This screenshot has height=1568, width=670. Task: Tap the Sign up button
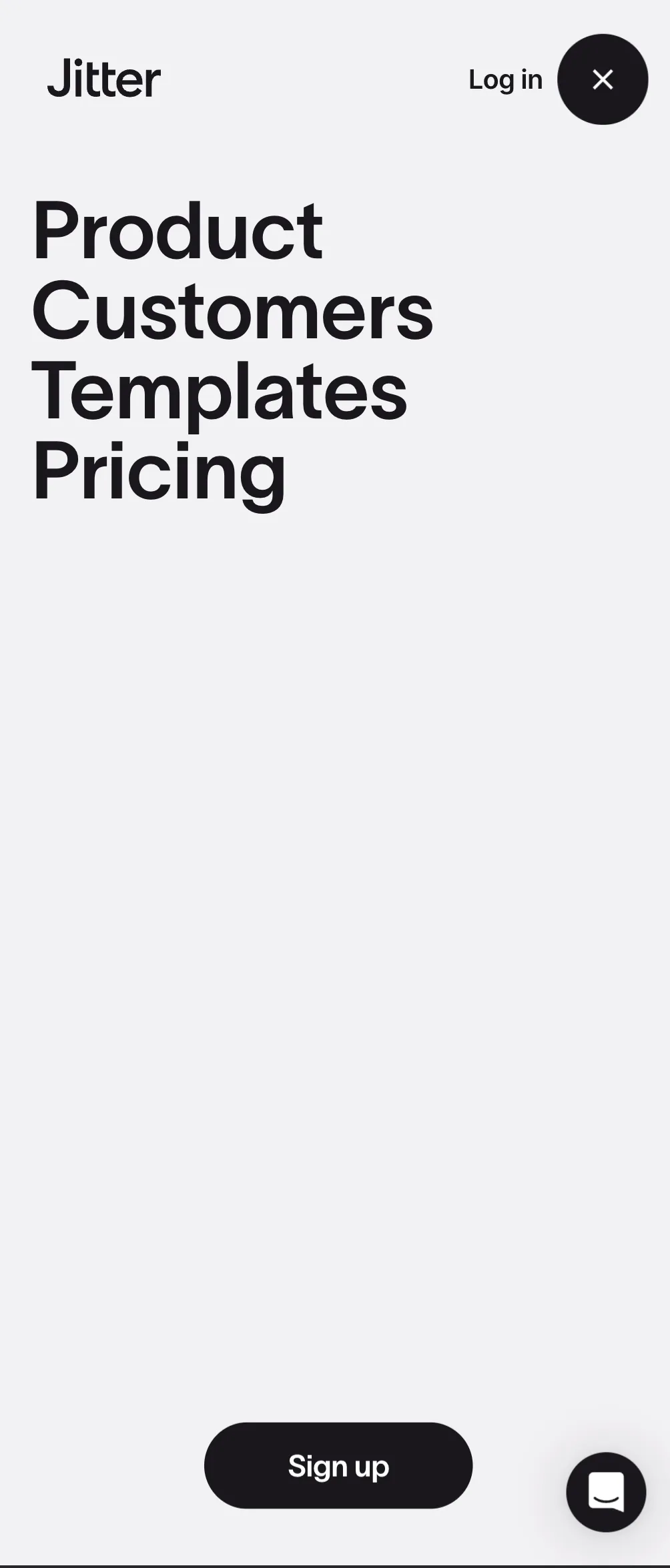(338, 1466)
